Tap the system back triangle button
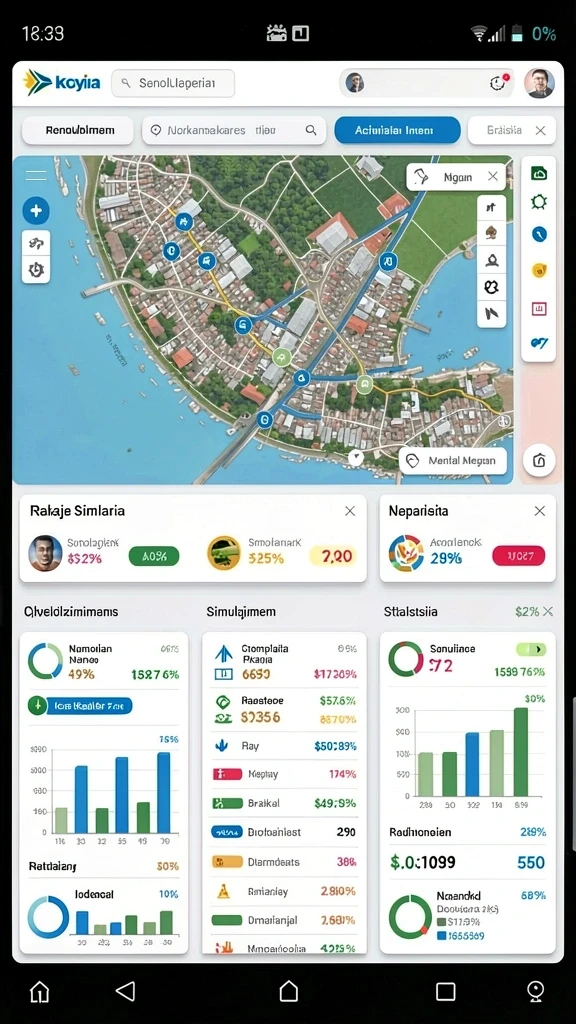 125,991
